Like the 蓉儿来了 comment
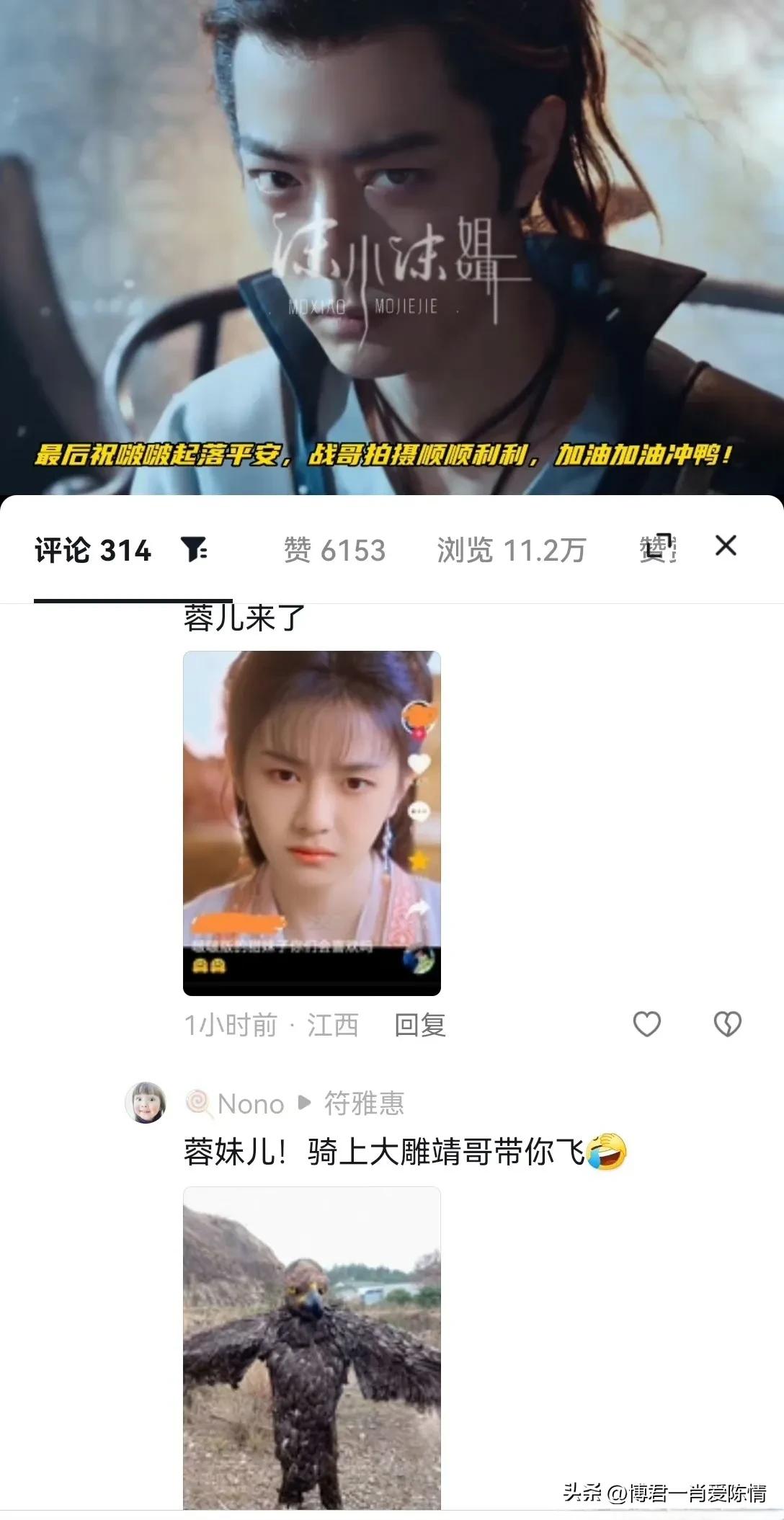The height and width of the screenshot is (1520, 784). click(x=646, y=1024)
